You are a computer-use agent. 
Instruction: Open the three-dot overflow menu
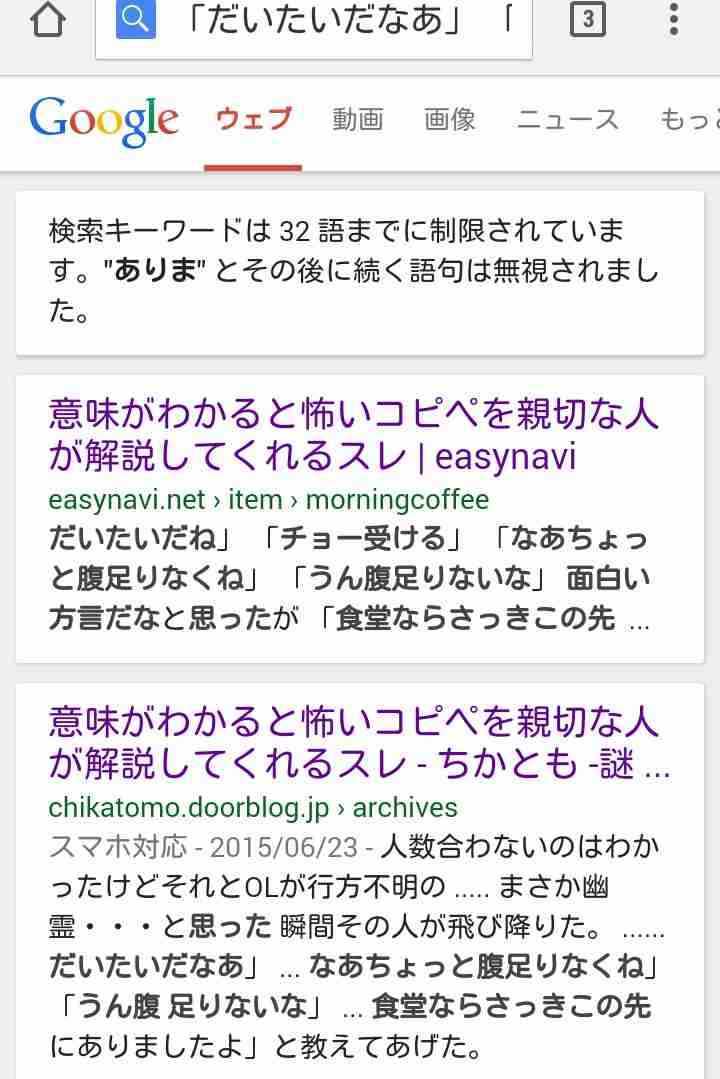[672, 20]
